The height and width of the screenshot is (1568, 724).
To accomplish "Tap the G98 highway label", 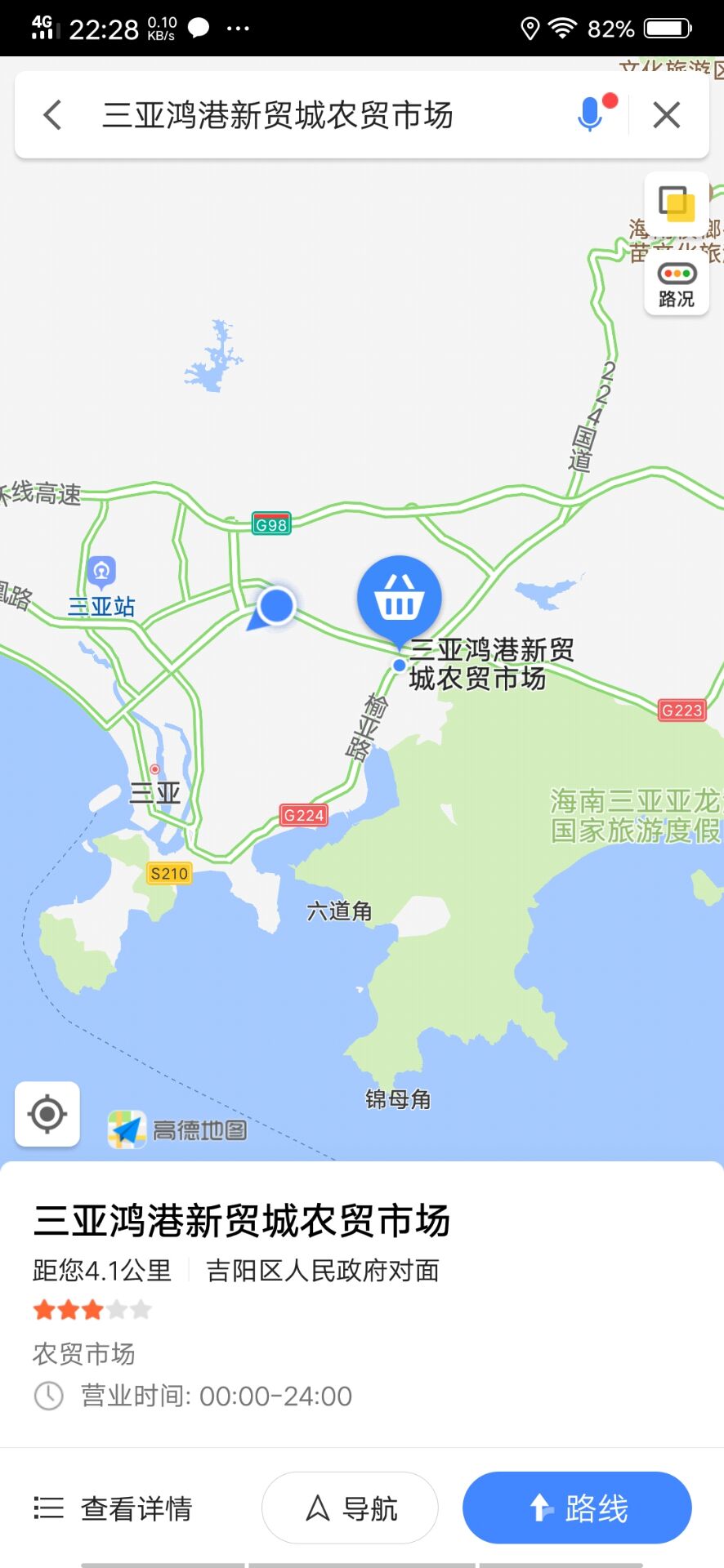I will [270, 524].
